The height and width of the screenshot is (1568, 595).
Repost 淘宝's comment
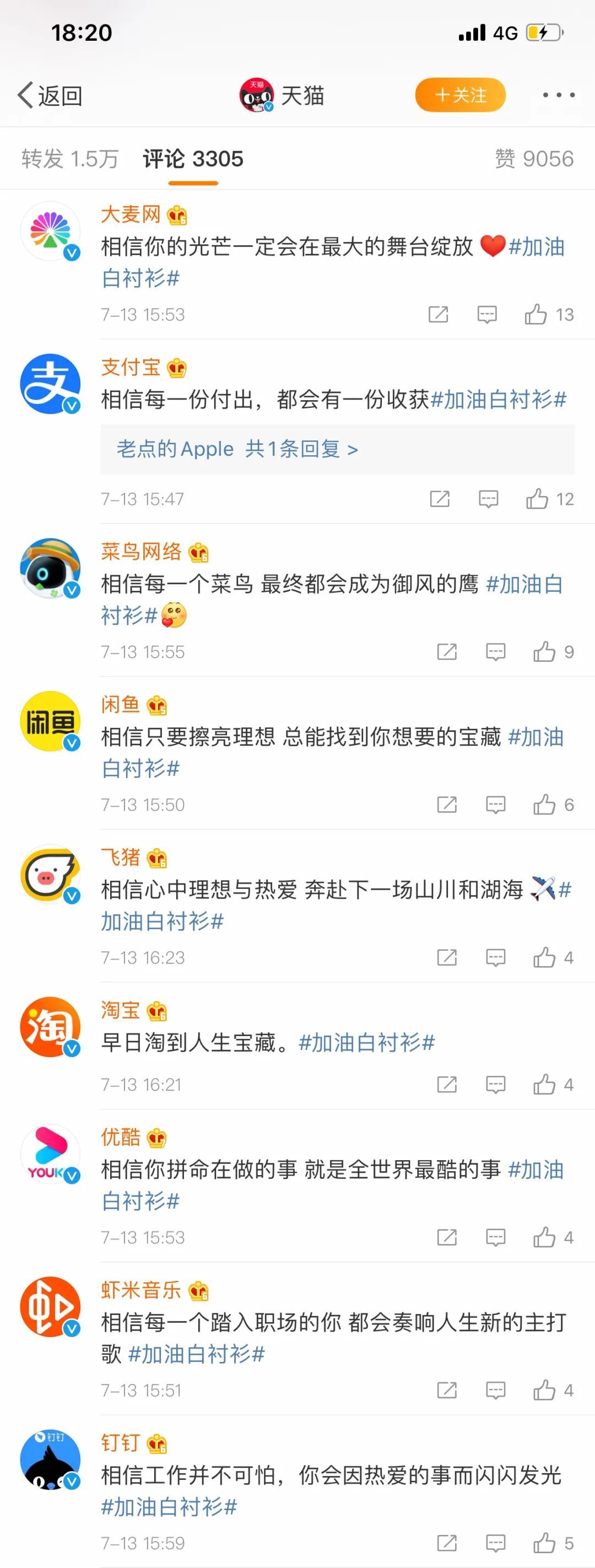447,1085
